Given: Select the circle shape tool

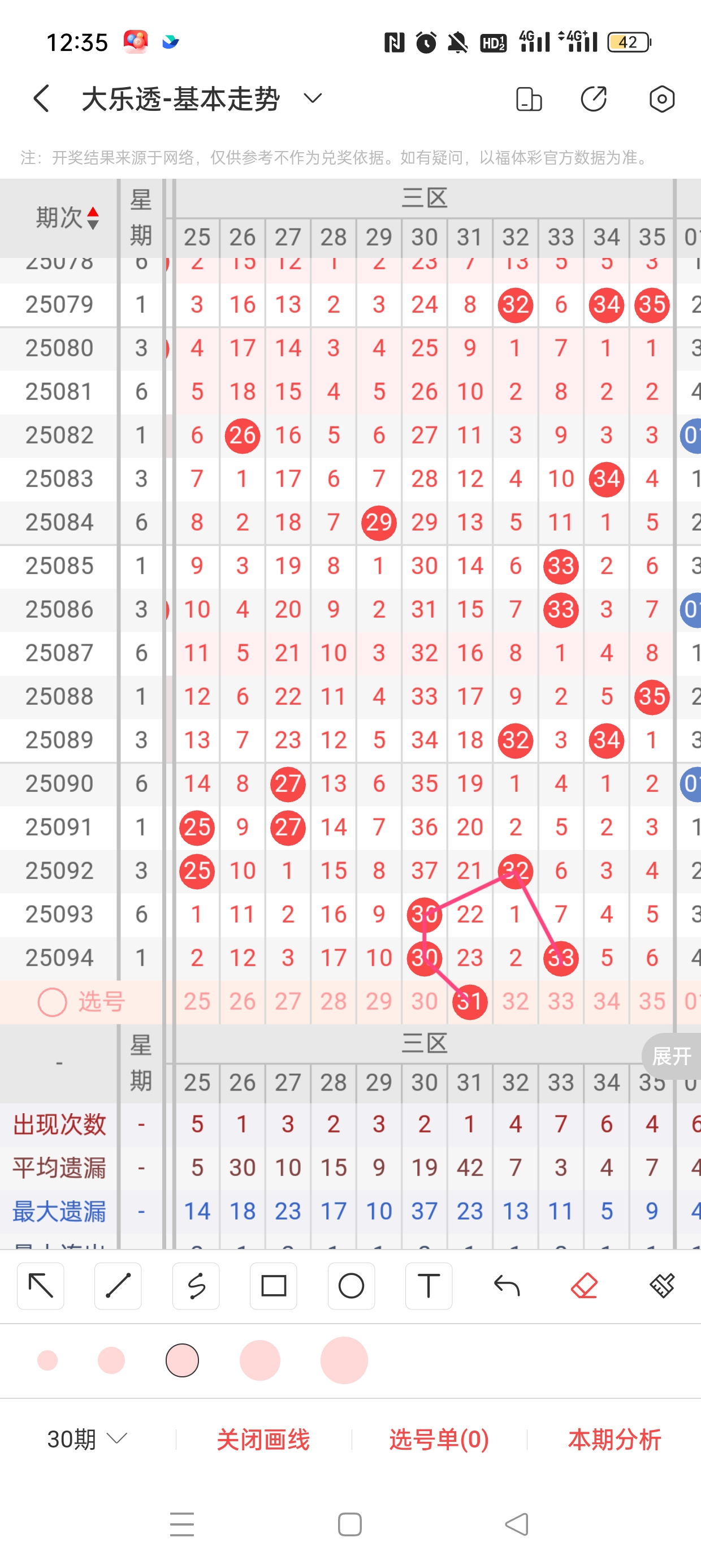Looking at the screenshot, I should 351,1286.
